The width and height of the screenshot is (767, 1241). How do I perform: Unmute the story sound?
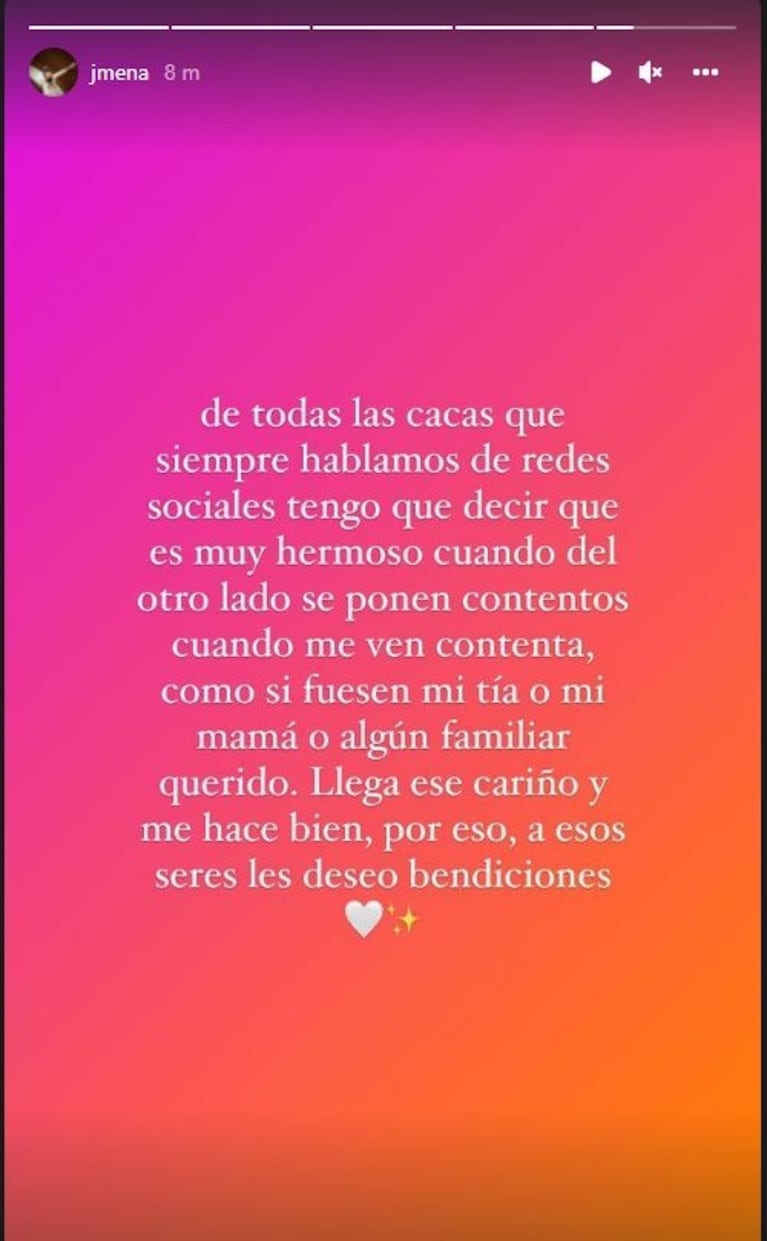pyautogui.click(x=651, y=72)
